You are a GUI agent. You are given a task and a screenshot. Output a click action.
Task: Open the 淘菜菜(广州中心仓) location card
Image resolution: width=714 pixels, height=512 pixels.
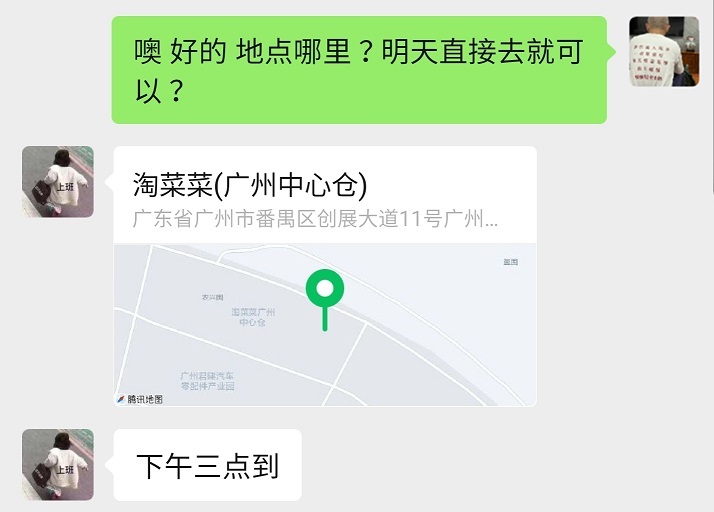click(325, 275)
